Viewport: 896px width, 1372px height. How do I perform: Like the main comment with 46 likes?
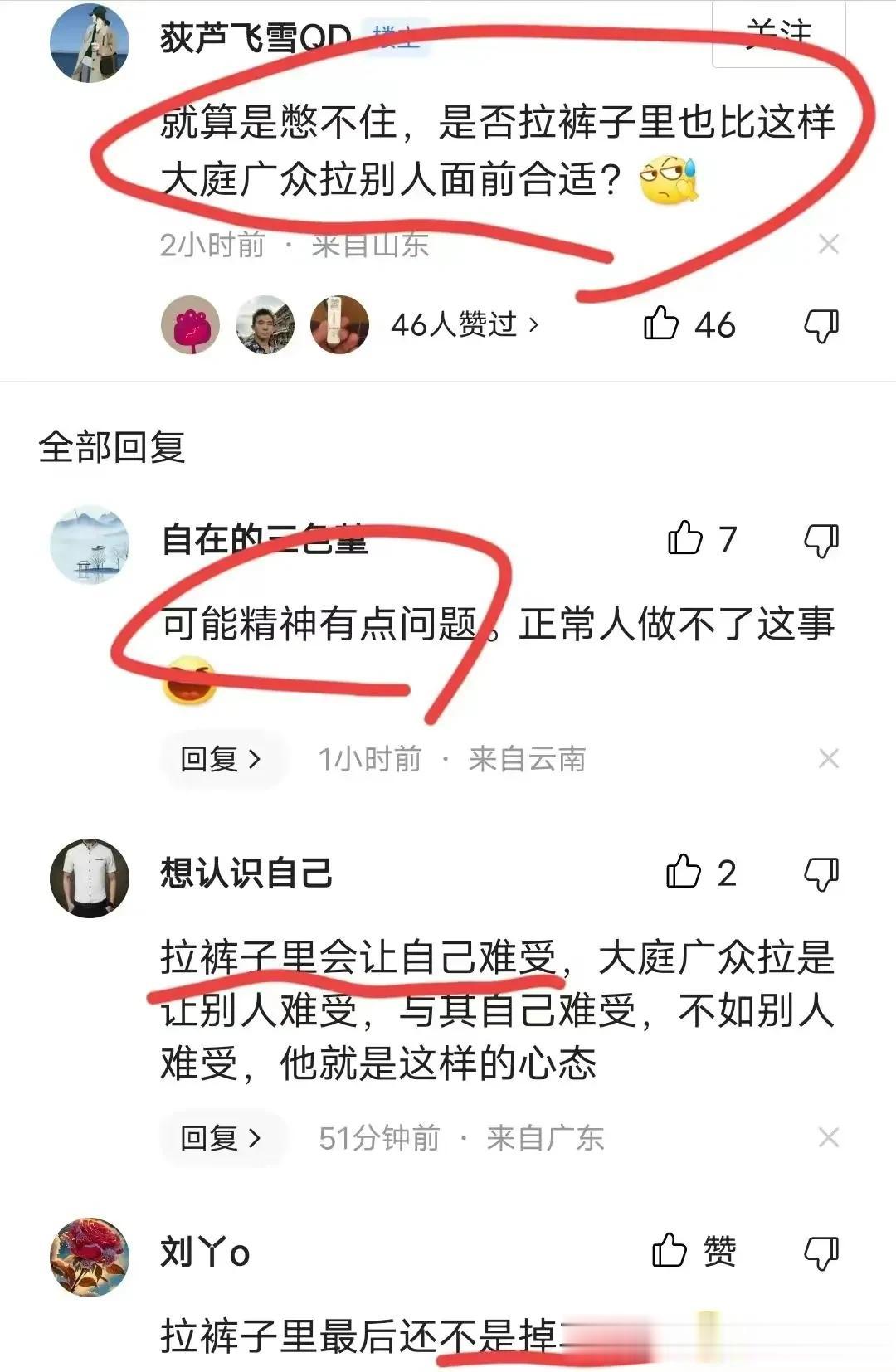[662, 324]
